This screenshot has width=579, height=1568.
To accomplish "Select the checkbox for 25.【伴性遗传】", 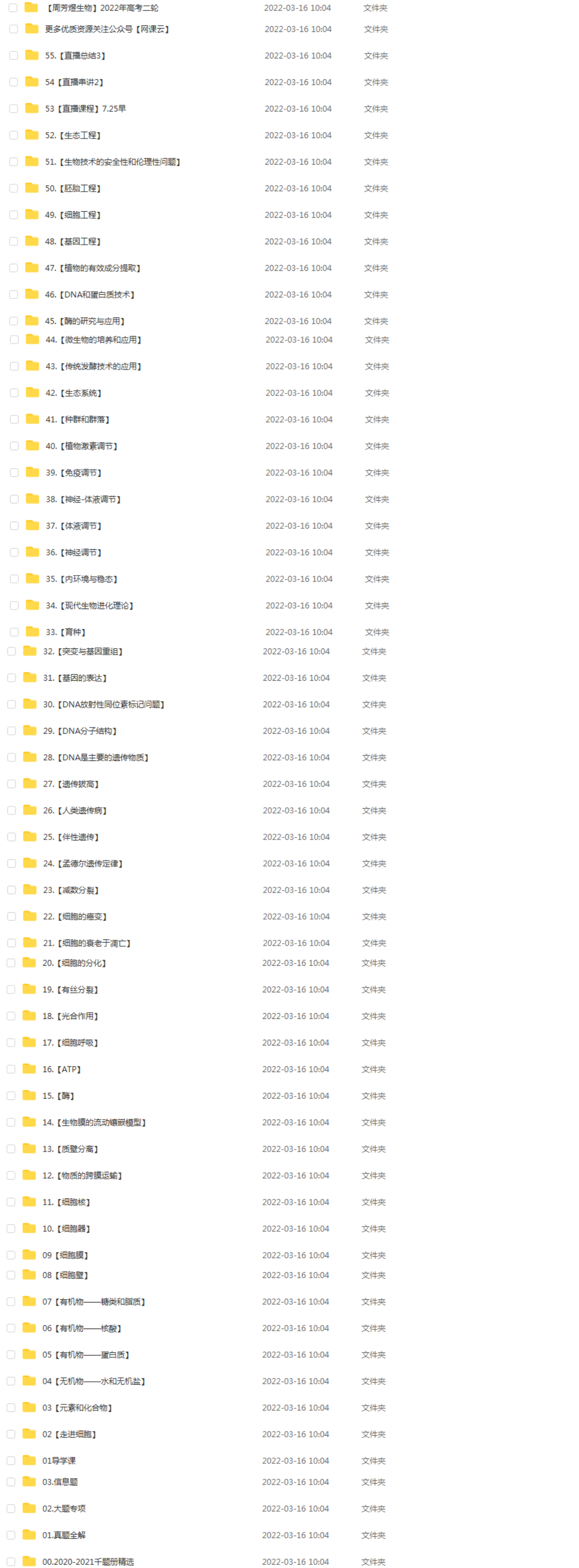I will click(x=12, y=837).
